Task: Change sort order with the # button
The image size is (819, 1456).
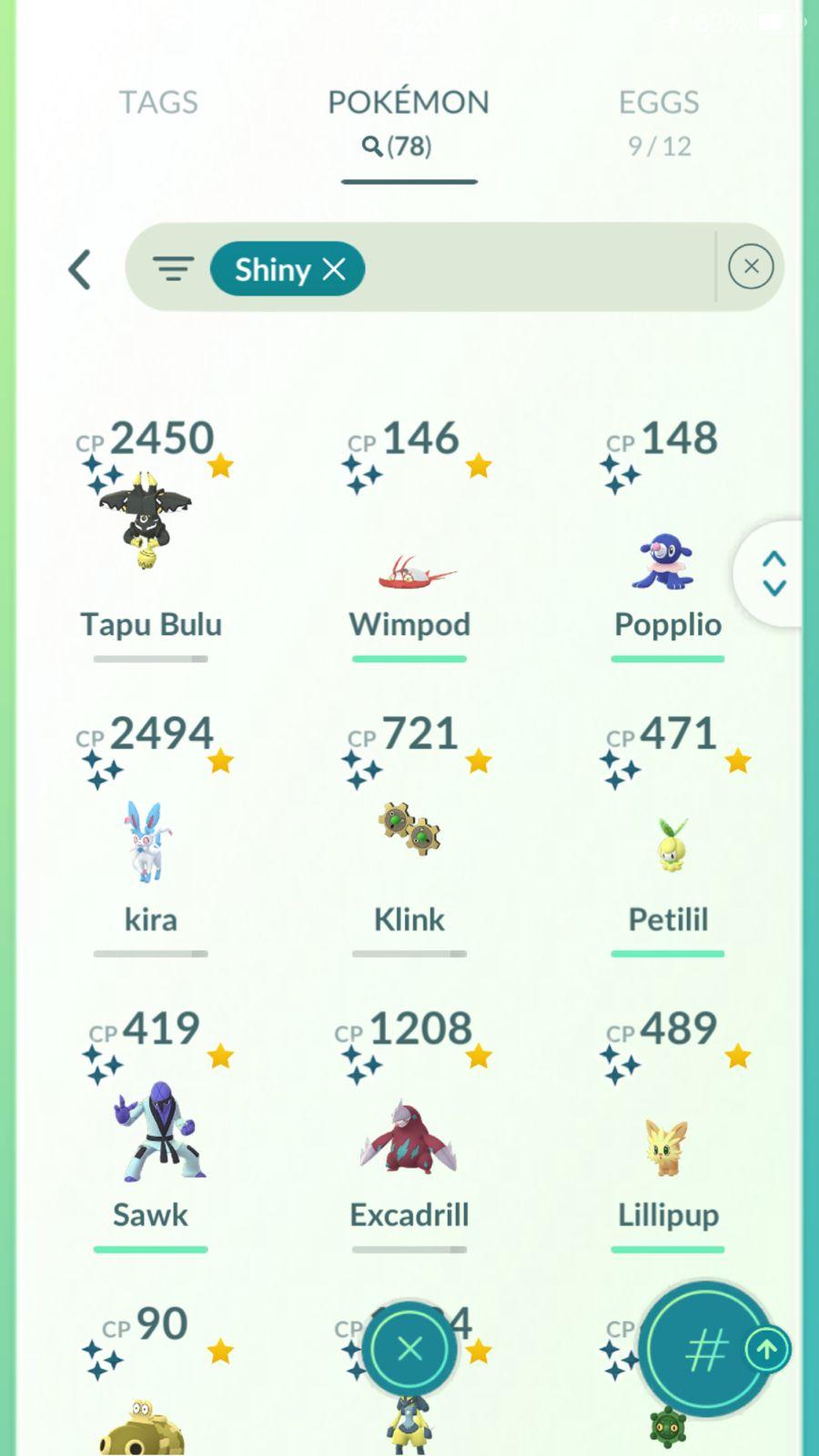Action: coord(705,1350)
